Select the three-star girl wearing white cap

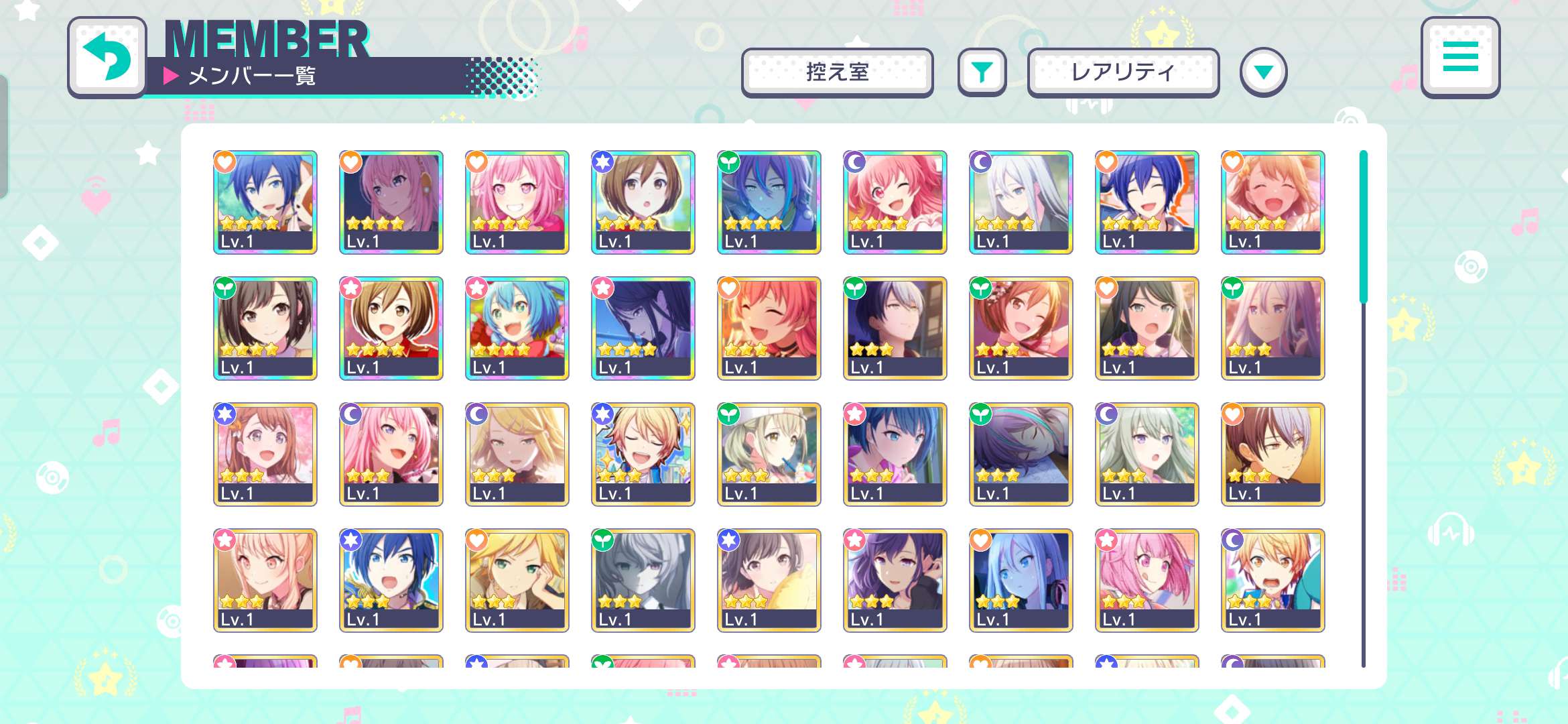tap(769, 454)
